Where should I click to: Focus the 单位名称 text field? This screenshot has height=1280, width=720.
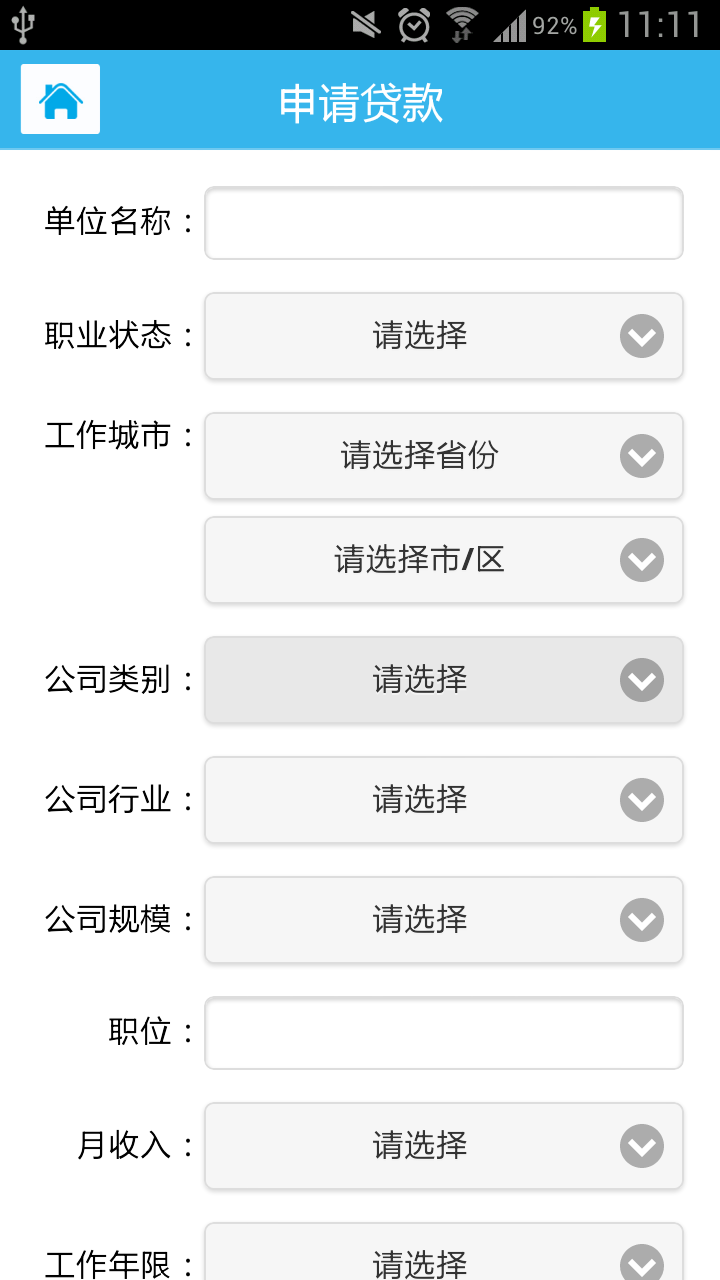(443, 223)
